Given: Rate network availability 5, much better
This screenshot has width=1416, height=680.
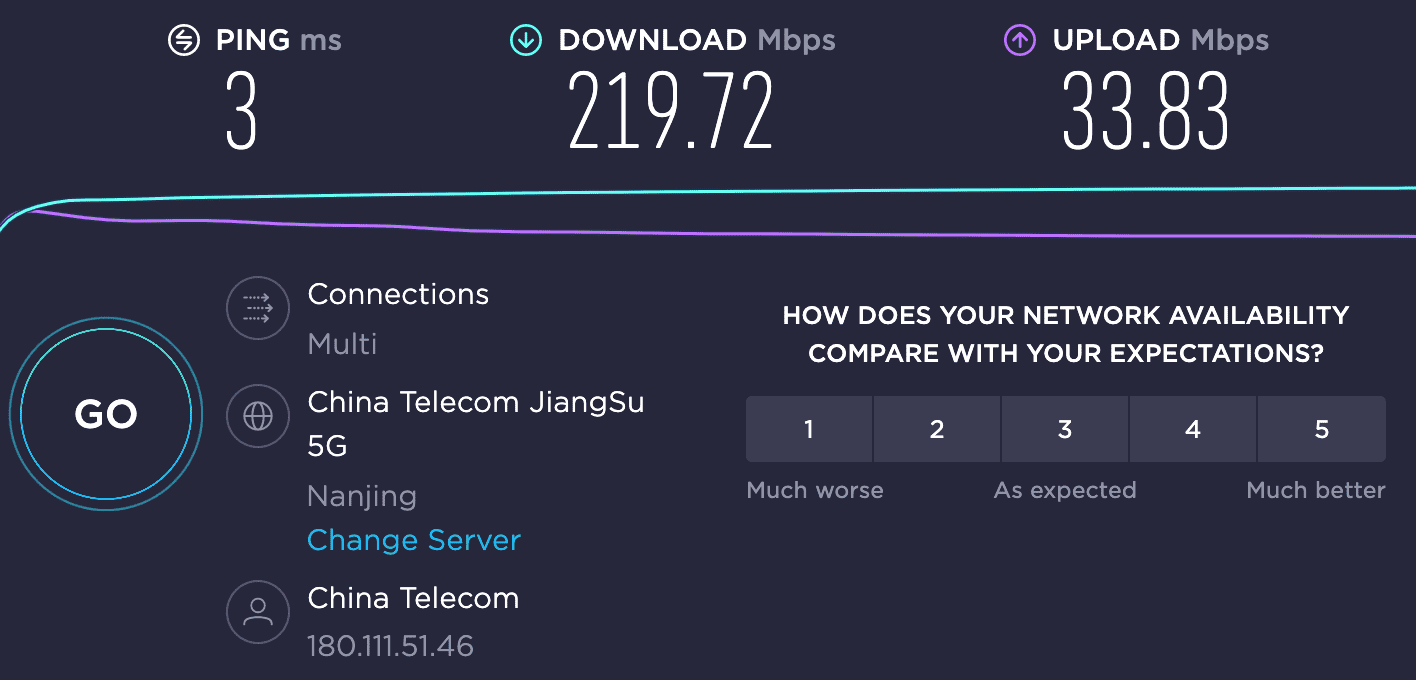Looking at the screenshot, I should click(x=1321, y=429).
